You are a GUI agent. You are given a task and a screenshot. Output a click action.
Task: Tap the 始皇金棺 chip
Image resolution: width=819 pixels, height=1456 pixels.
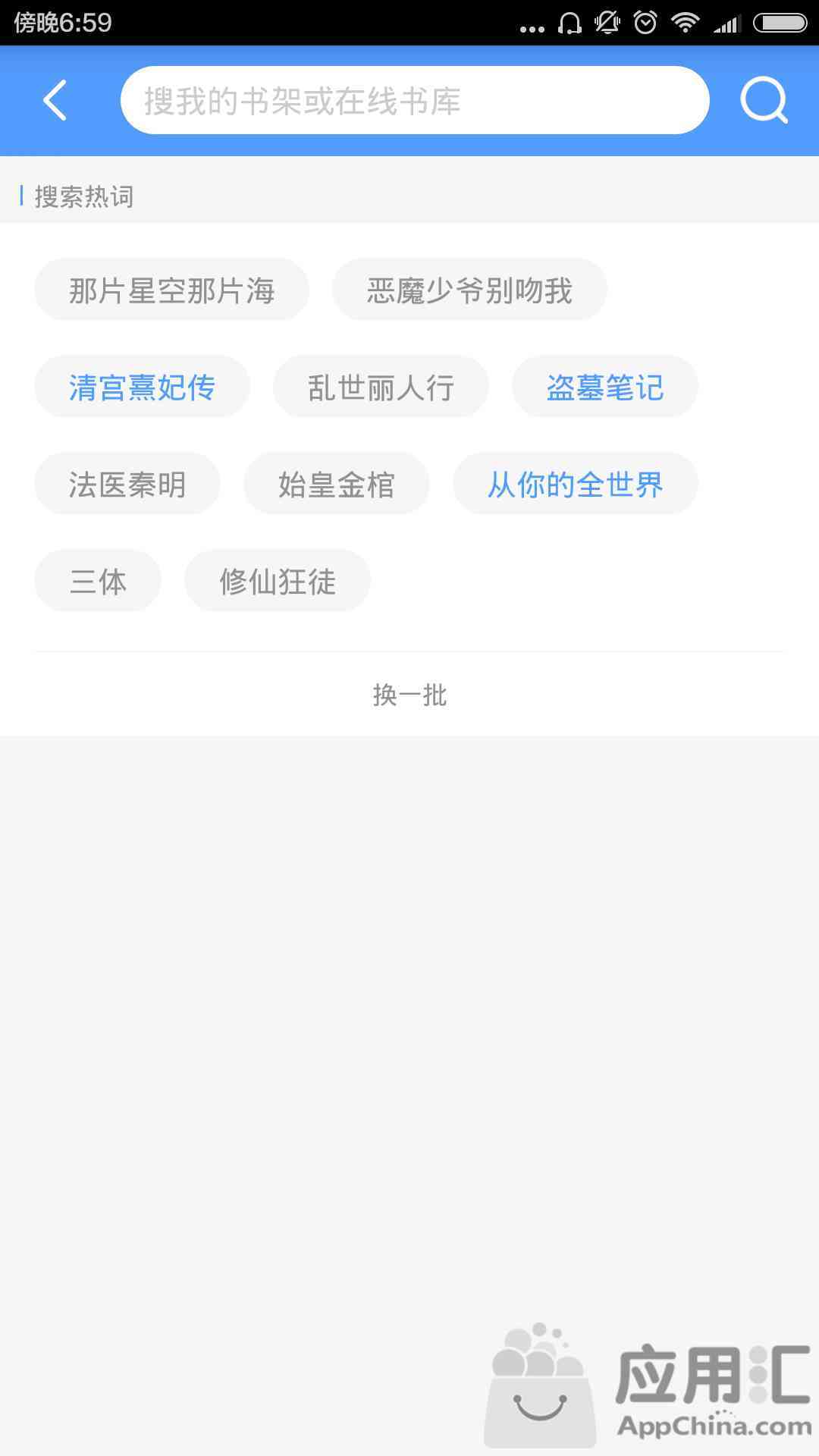(x=337, y=484)
